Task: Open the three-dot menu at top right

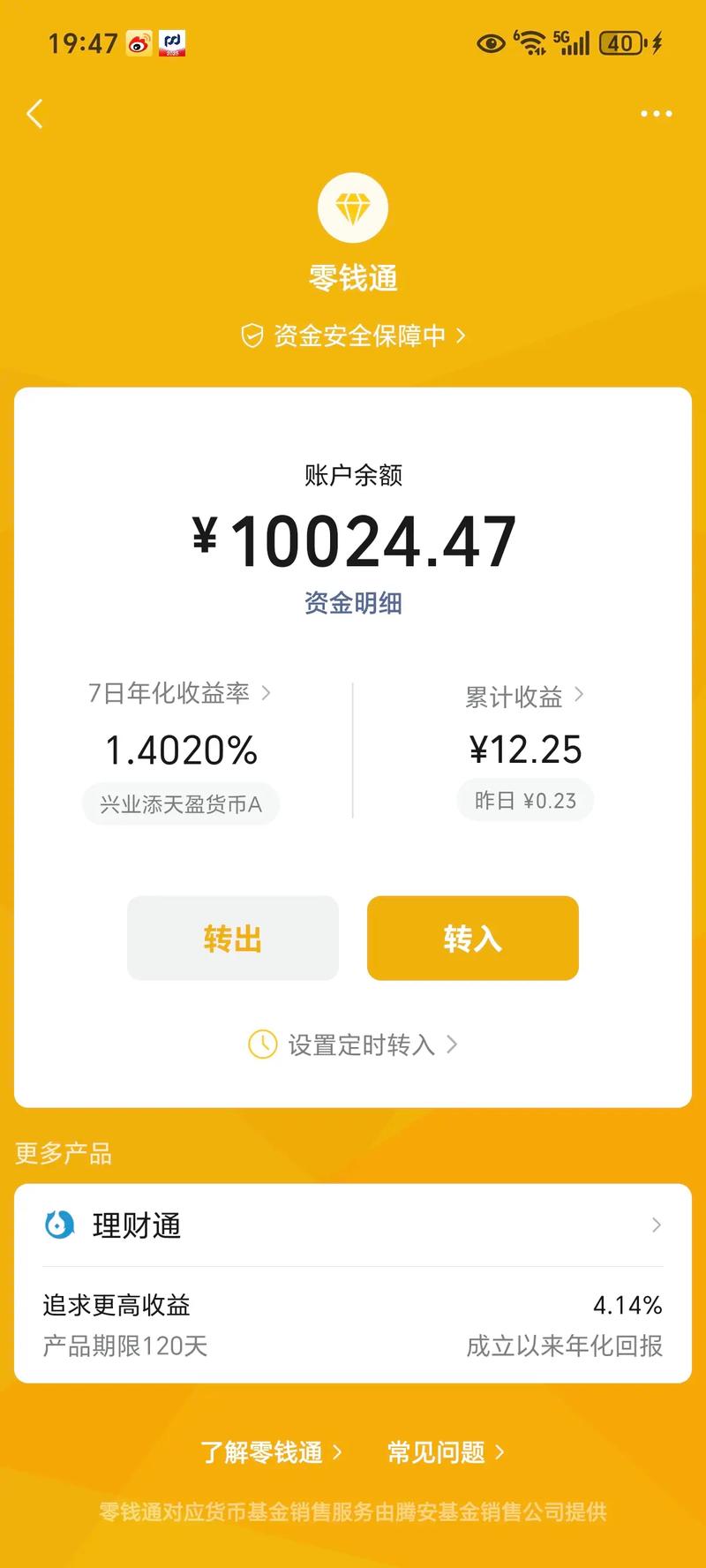Action: coord(656,113)
